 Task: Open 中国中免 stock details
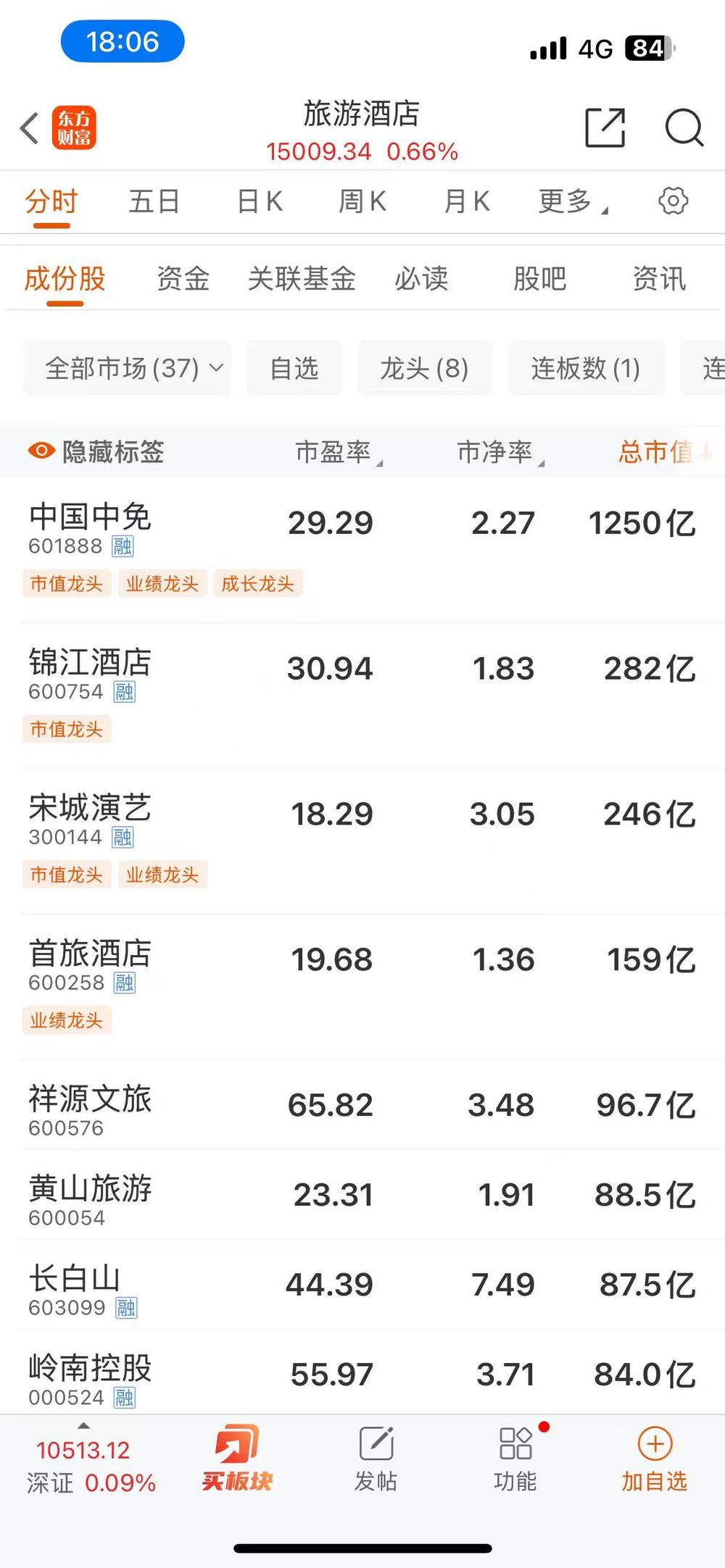(x=90, y=517)
